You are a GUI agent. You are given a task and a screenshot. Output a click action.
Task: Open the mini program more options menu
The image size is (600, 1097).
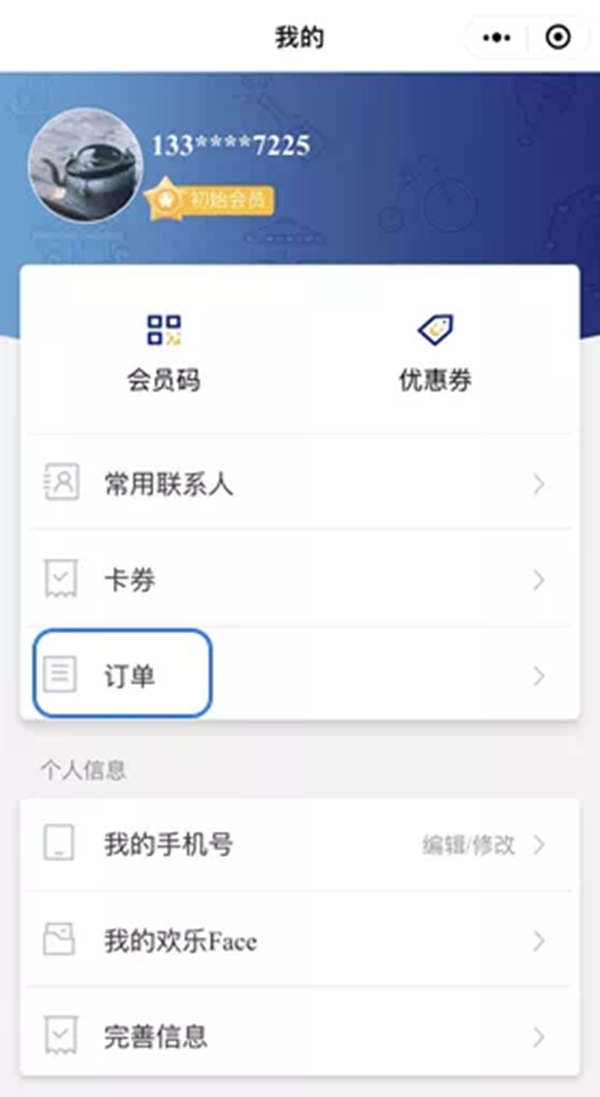tap(497, 38)
